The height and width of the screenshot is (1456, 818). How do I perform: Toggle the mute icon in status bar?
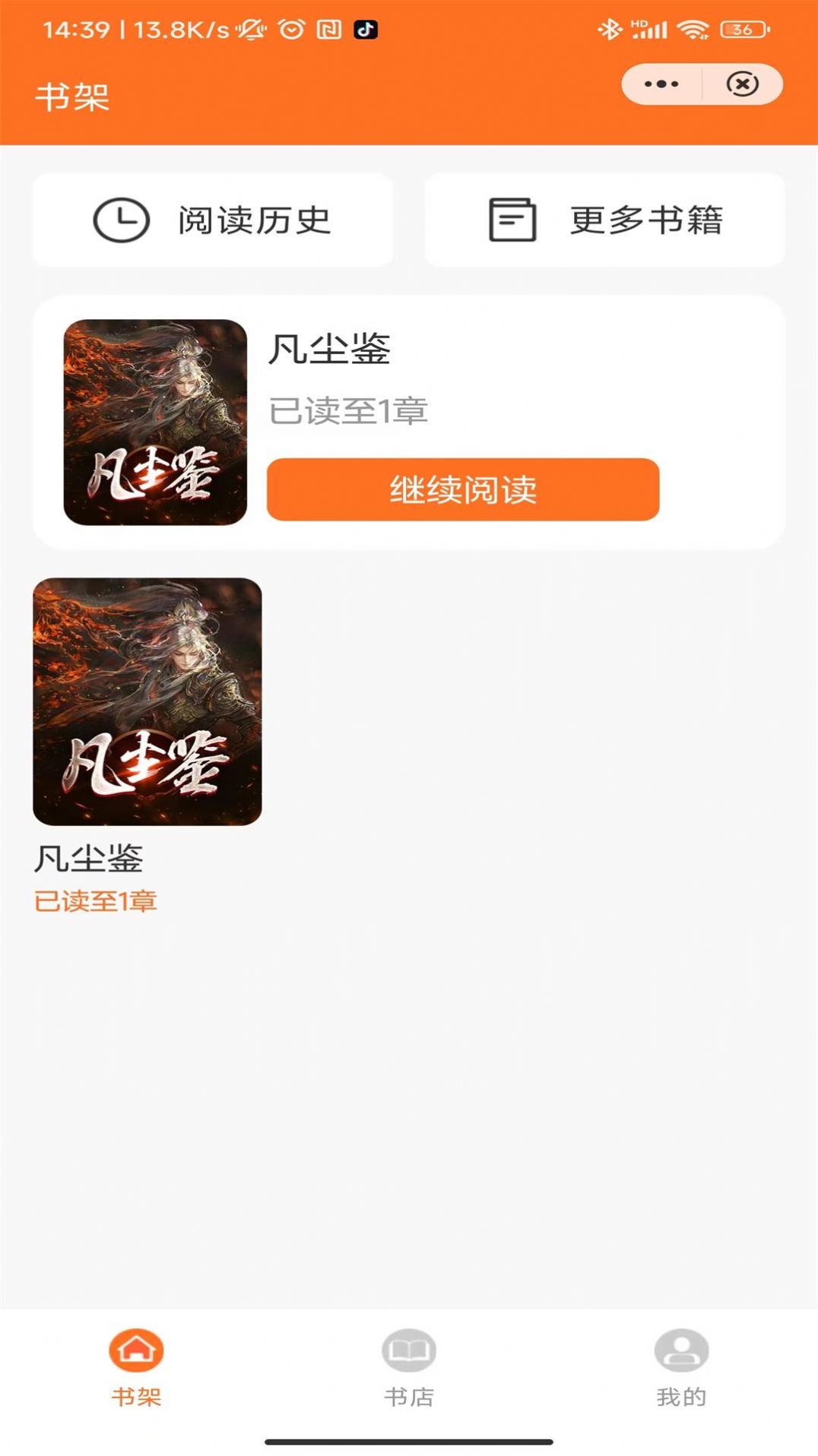(x=252, y=30)
